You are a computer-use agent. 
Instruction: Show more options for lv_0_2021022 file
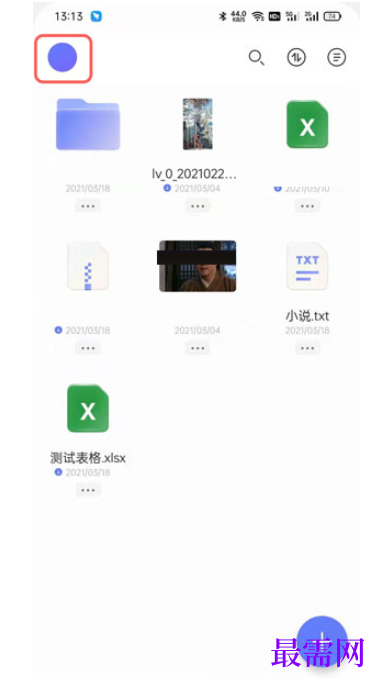[x=198, y=206]
